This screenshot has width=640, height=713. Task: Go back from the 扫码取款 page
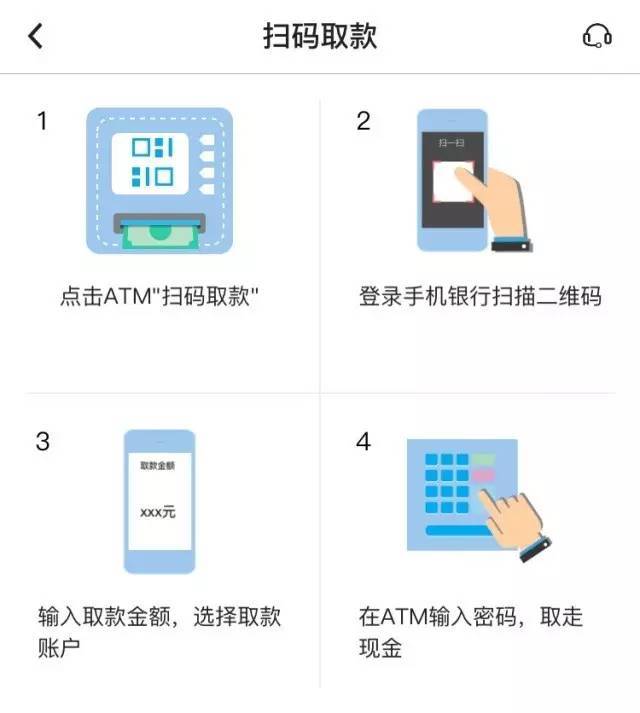point(36,37)
